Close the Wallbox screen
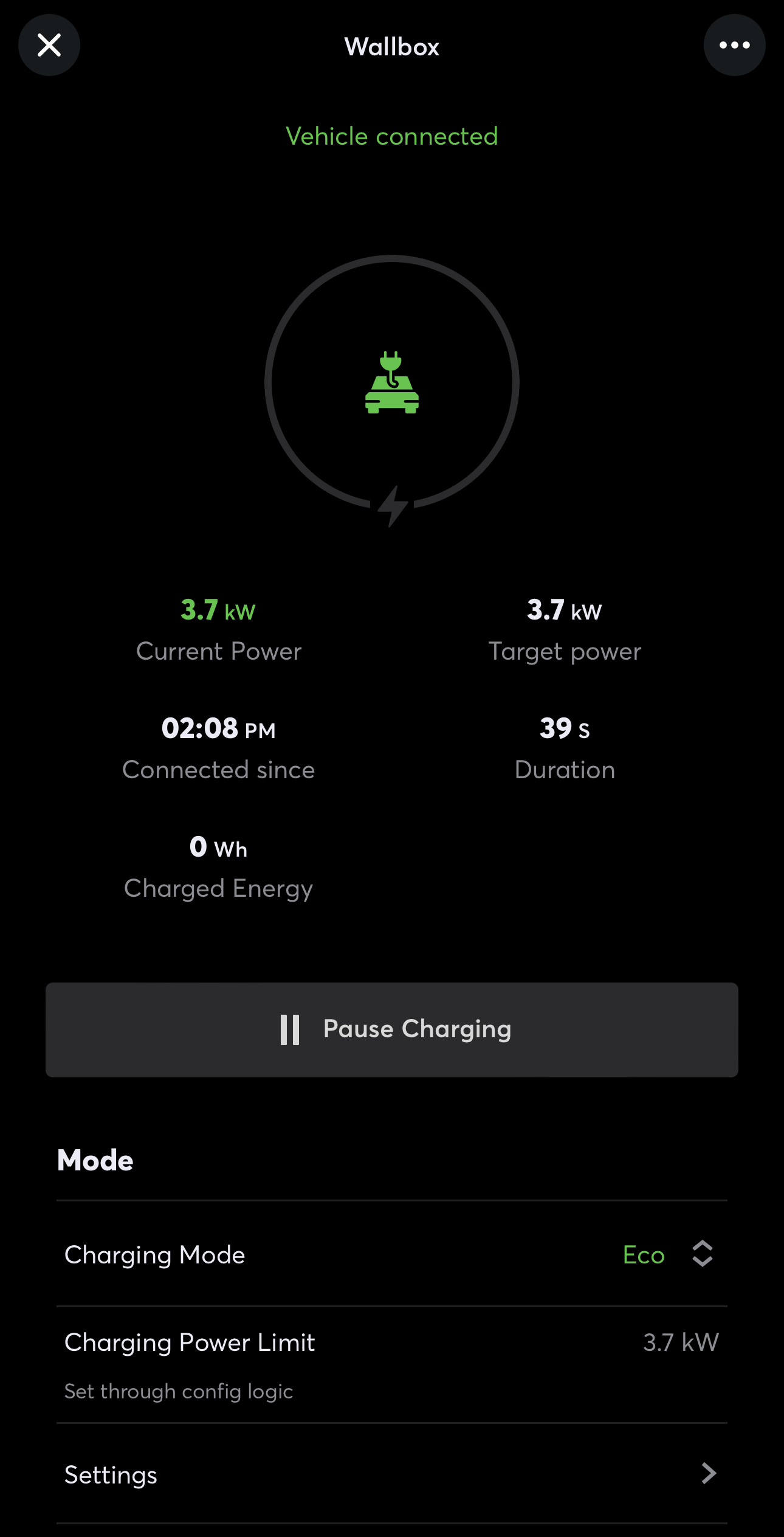 49,46
